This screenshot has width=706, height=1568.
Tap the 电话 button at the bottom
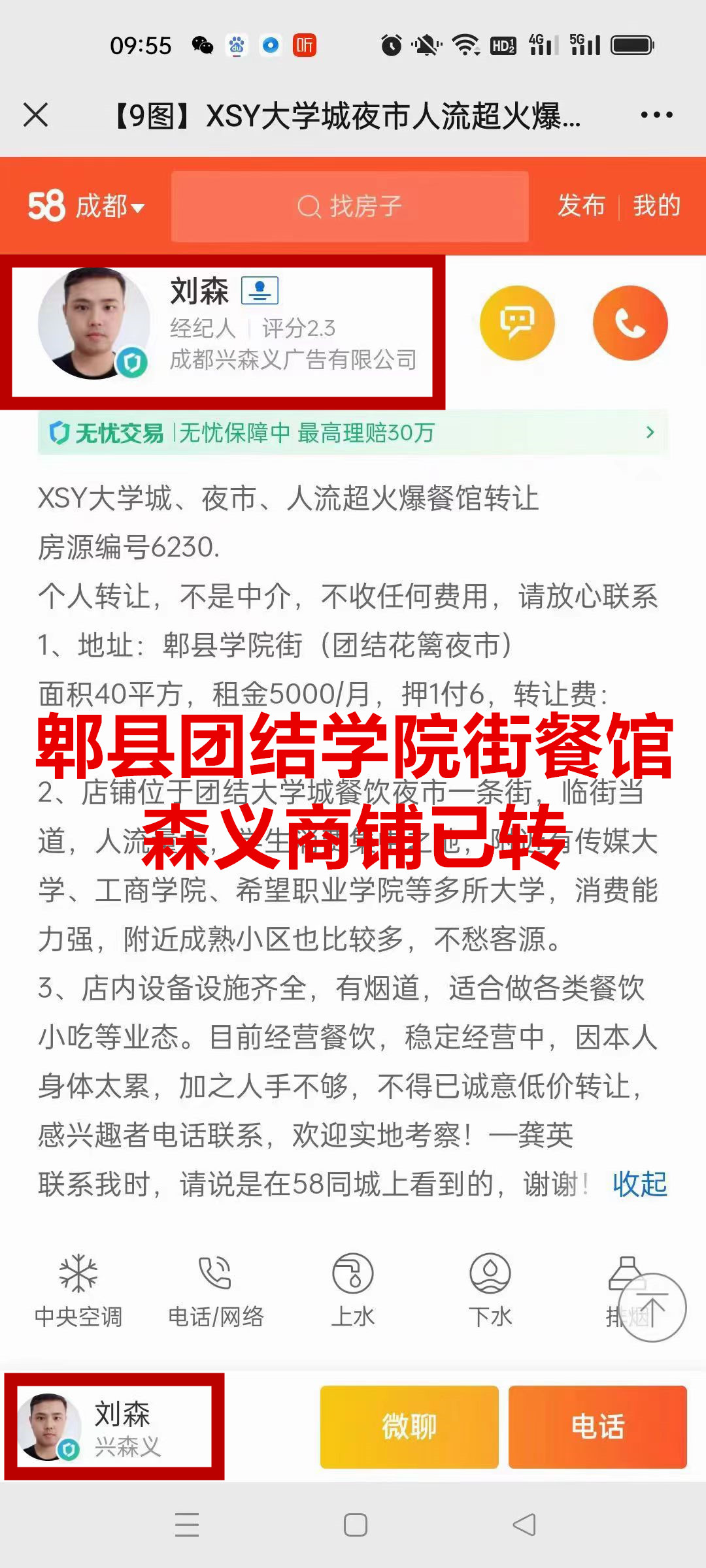[x=597, y=1426]
